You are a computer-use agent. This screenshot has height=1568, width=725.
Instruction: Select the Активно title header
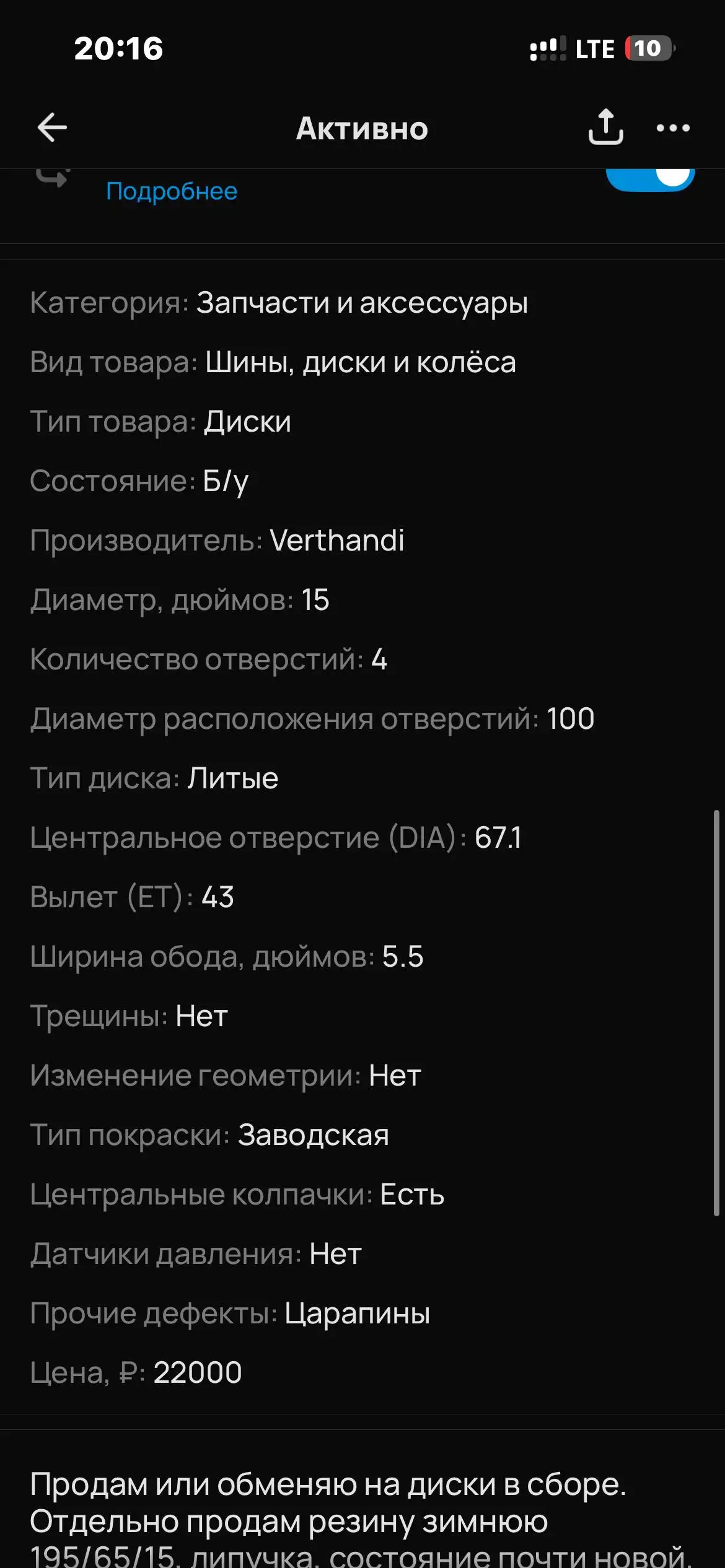(x=362, y=128)
